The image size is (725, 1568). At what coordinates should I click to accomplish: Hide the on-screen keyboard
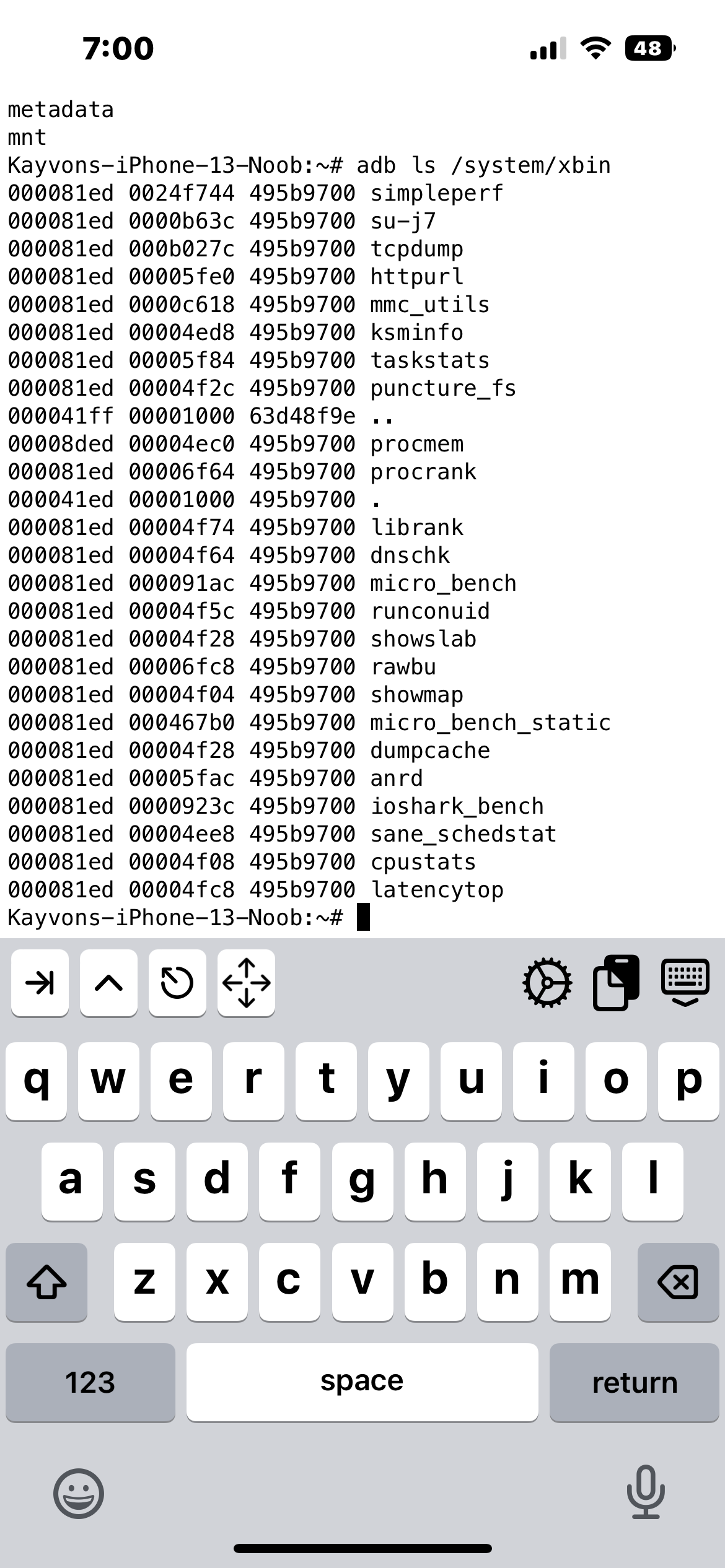pyautogui.click(x=685, y=983)
